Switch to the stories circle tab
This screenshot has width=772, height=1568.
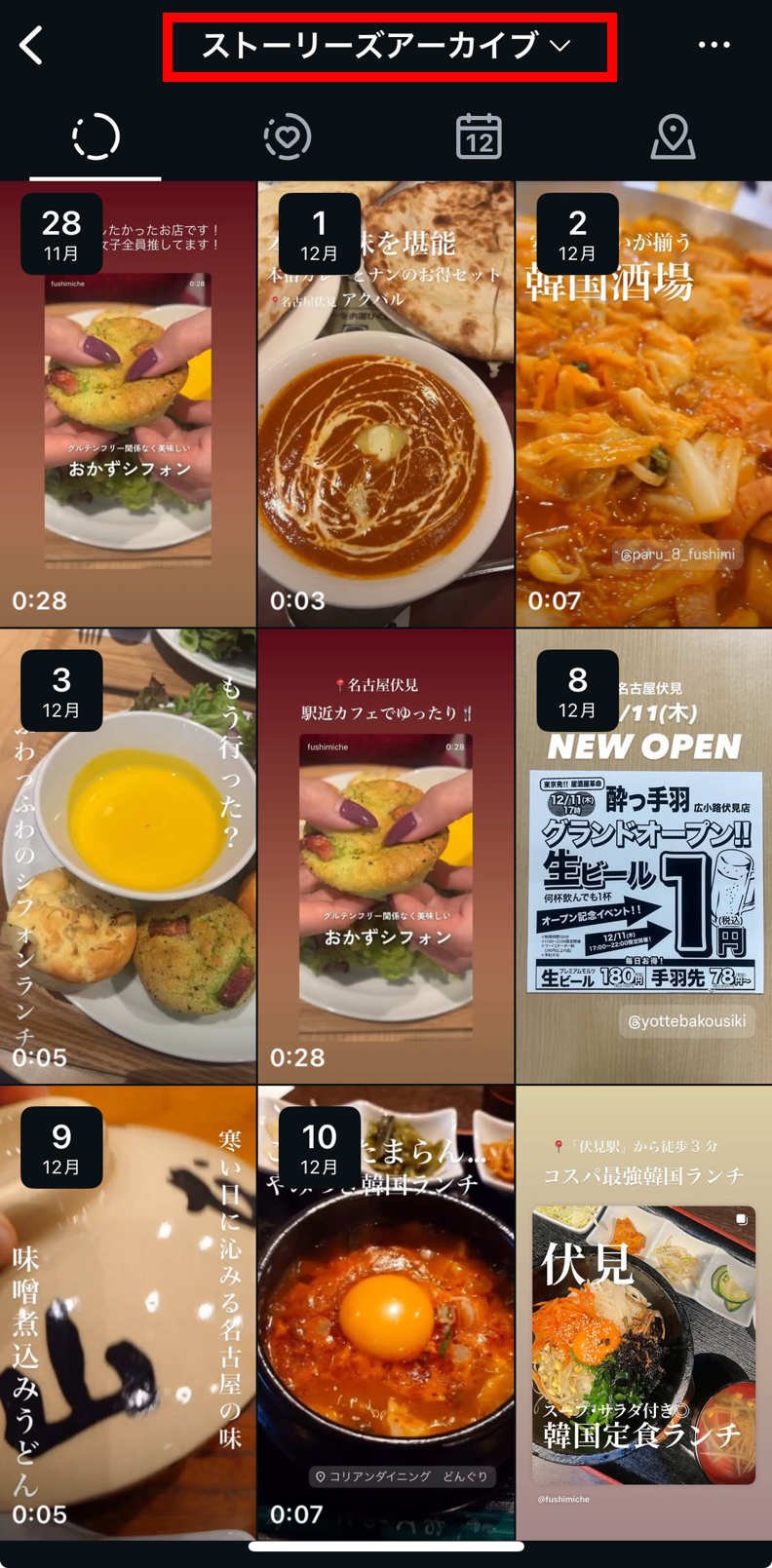point(96,136)
